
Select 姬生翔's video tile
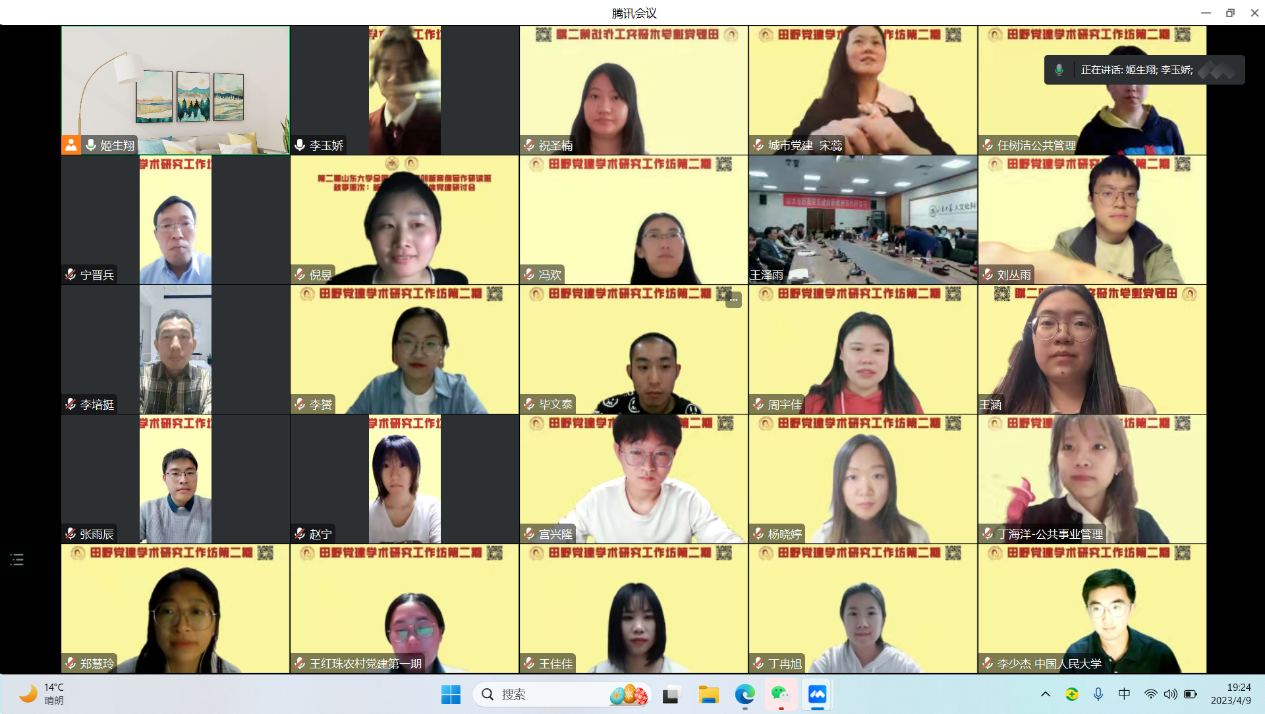click(x=175, y=90)
